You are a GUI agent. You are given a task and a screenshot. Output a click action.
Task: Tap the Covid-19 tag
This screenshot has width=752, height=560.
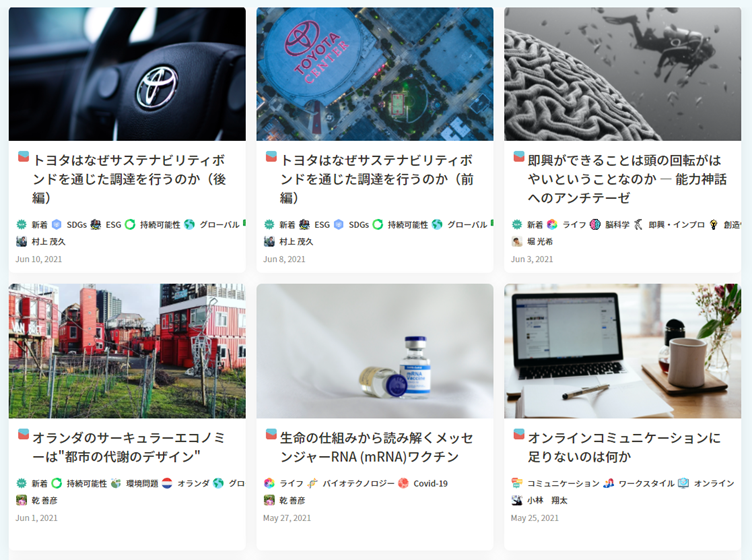click(430, 483)
